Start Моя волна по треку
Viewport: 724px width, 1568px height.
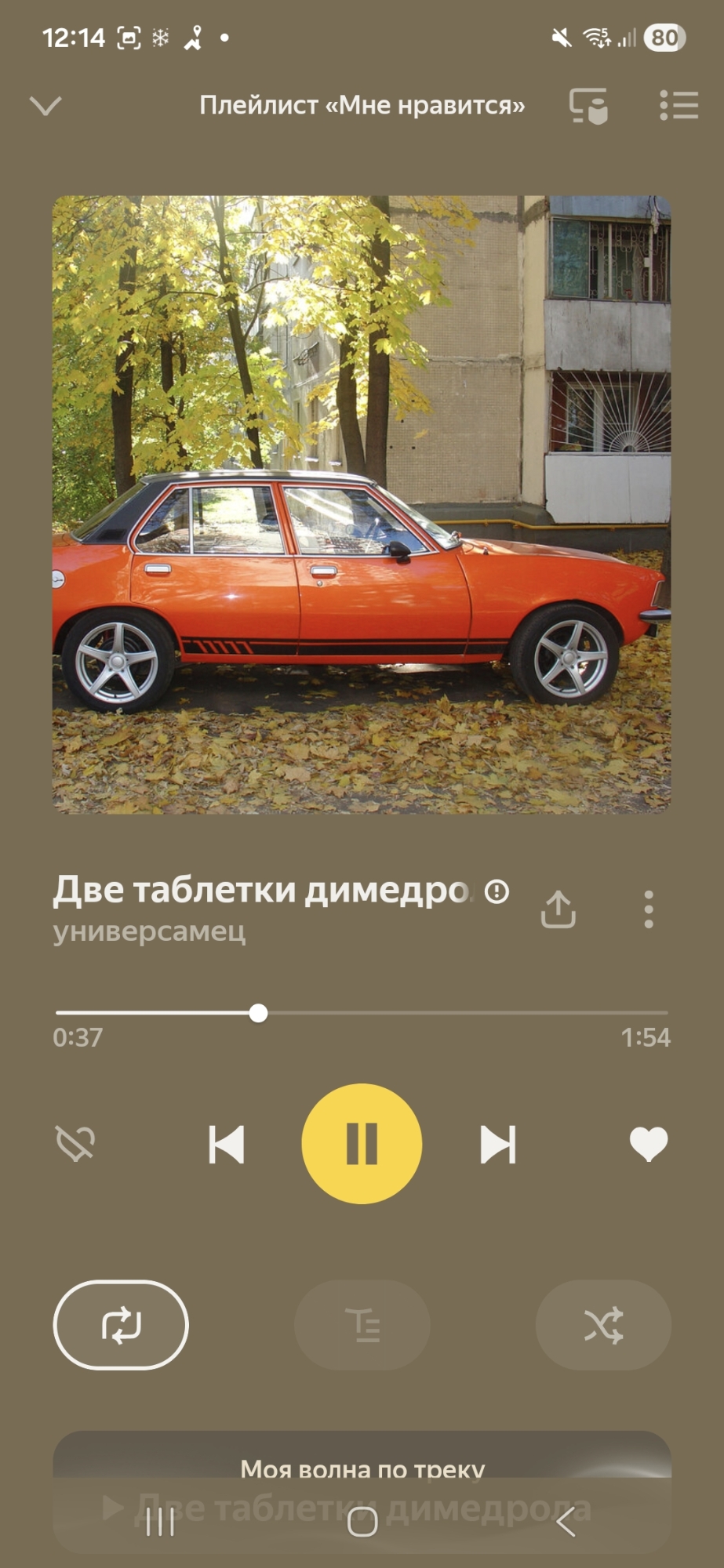362,1467
